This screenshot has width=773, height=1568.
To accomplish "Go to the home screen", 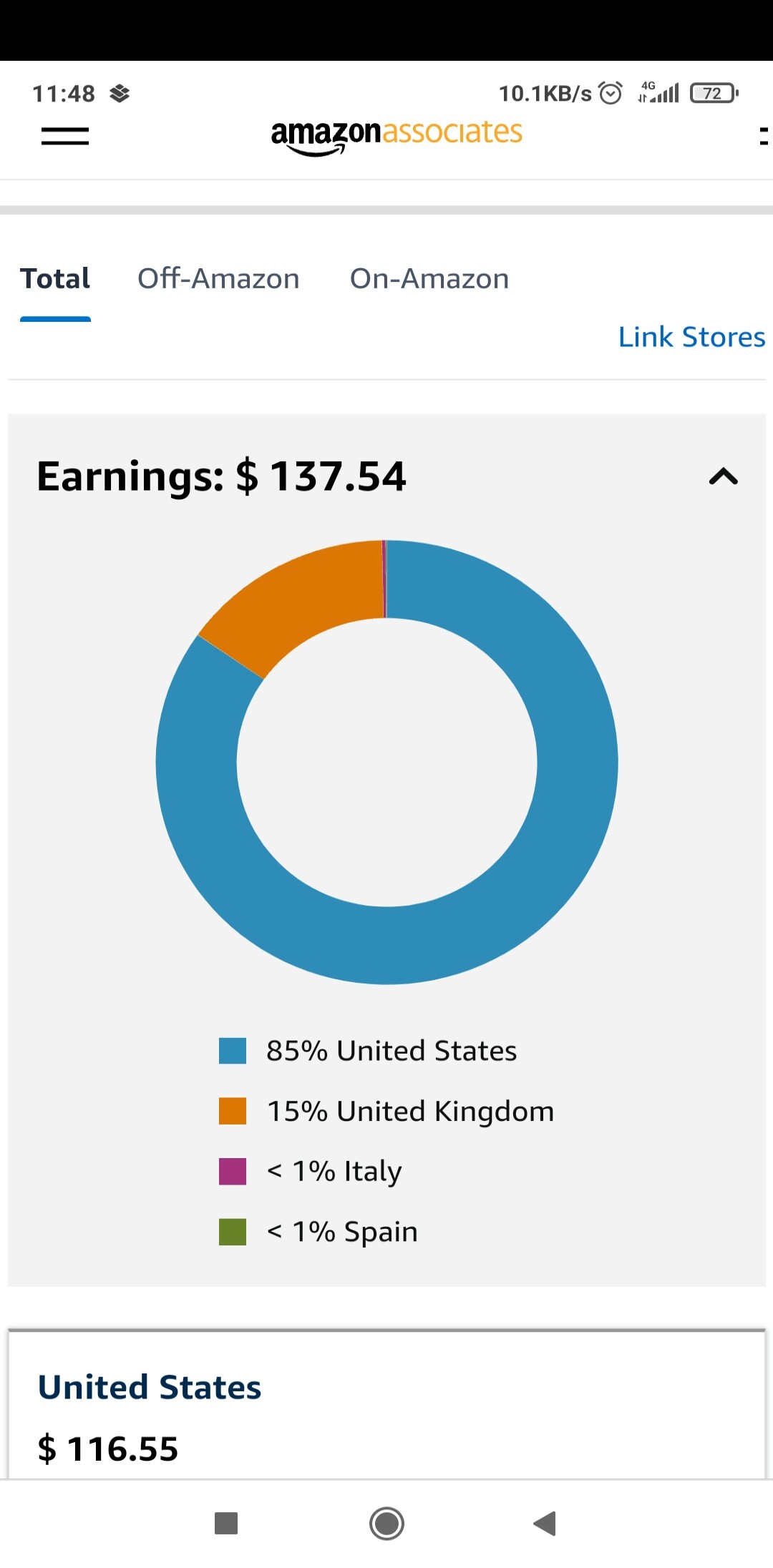I will (x=386, y=1523).
